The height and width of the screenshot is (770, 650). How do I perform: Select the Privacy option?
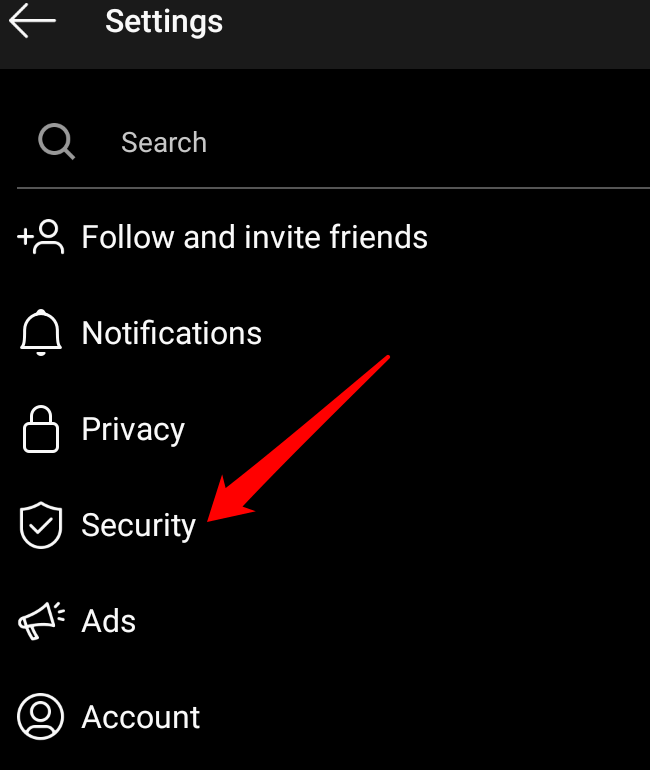[133, 429]
